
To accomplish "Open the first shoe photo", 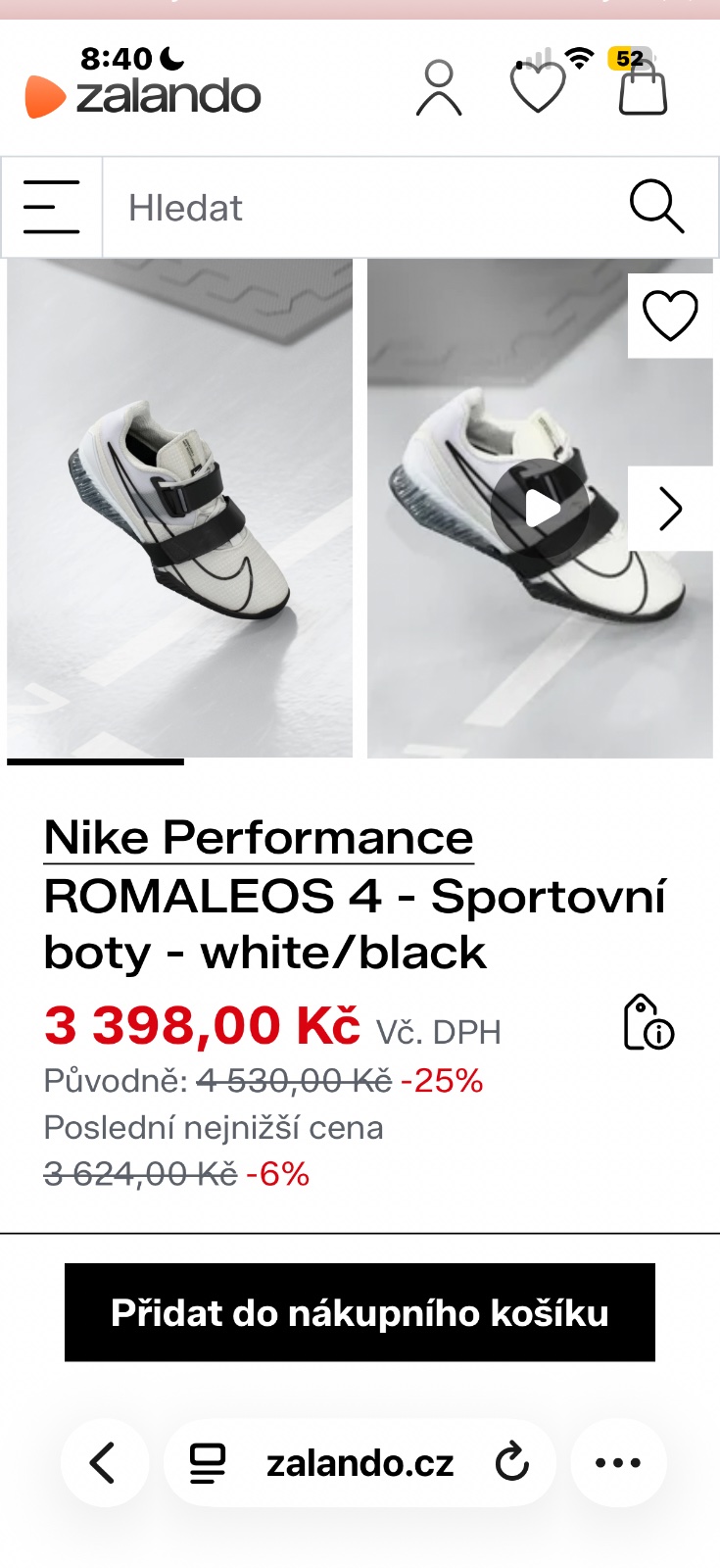I will pyautogui.click(x=180, y=508).
